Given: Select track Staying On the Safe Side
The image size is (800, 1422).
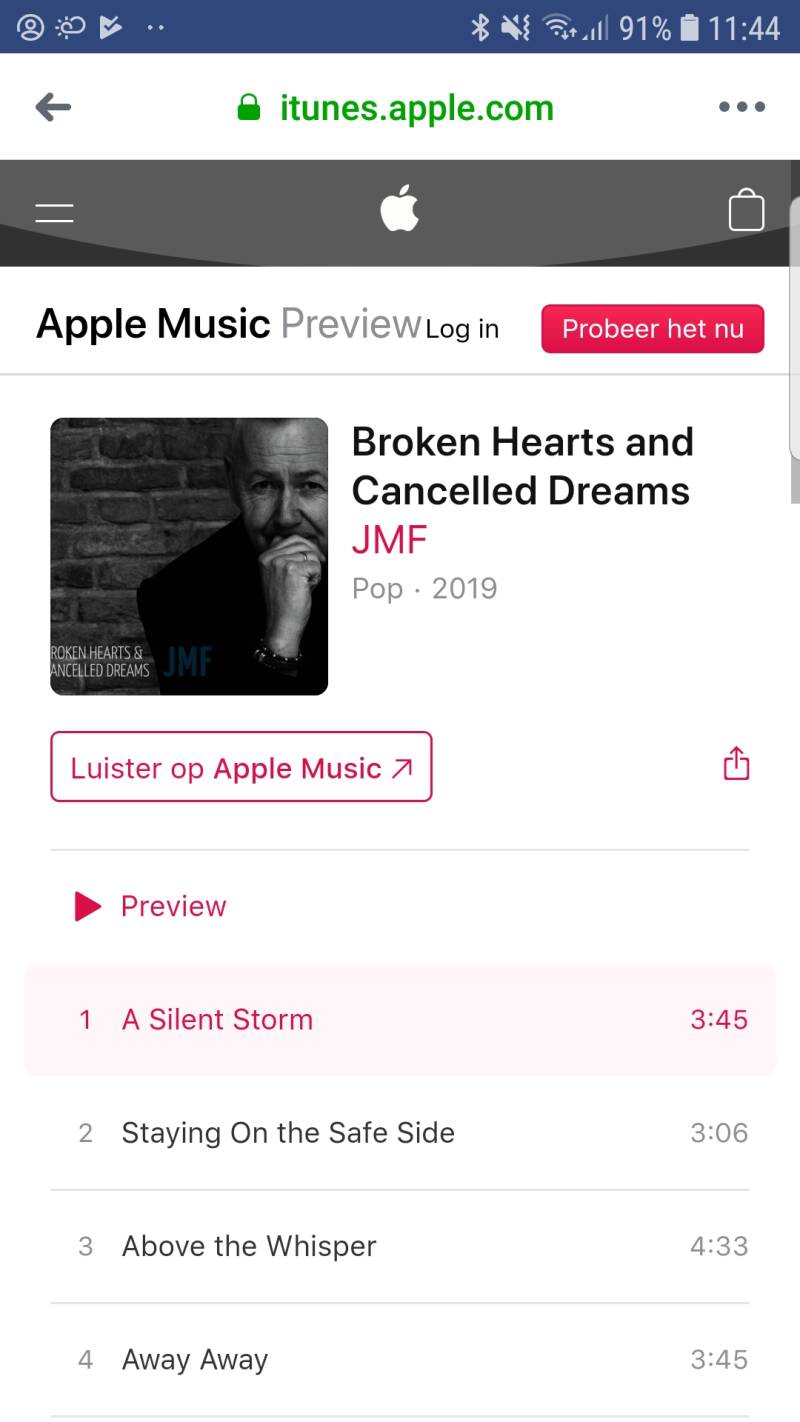Looking at the screenshot, I should tap(288, 1133).
